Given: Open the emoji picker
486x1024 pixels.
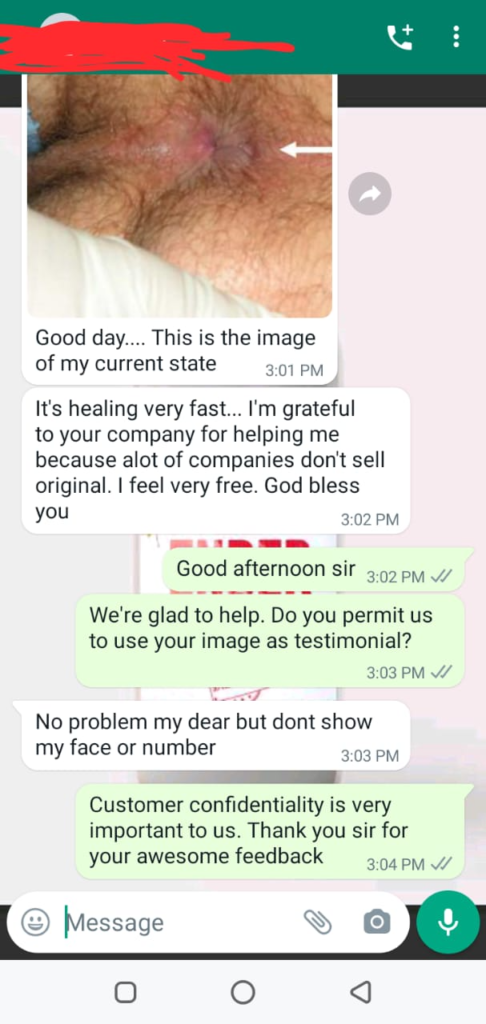Looking at the screenshot, I should (35, 922).
